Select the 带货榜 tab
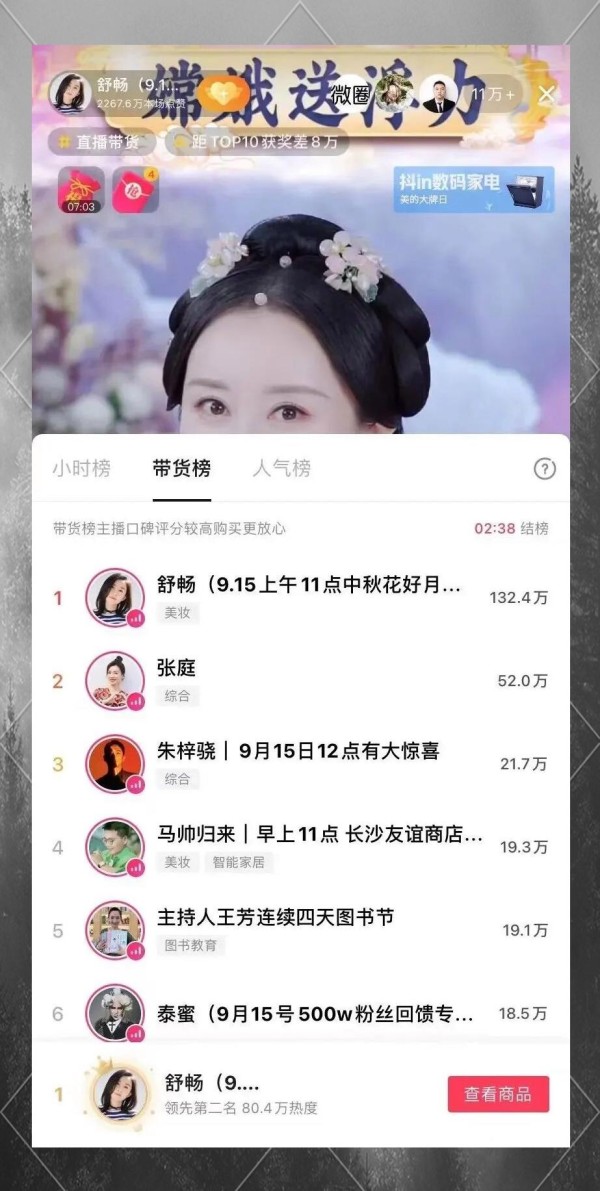This screenshot has height=1191, width=600. tap(181, 468)
